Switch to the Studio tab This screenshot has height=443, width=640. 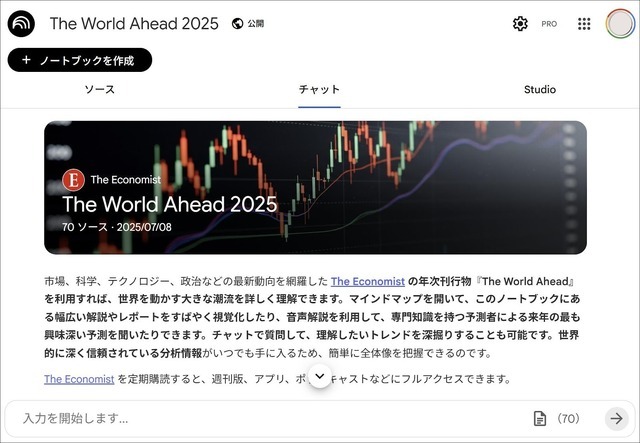540,90
